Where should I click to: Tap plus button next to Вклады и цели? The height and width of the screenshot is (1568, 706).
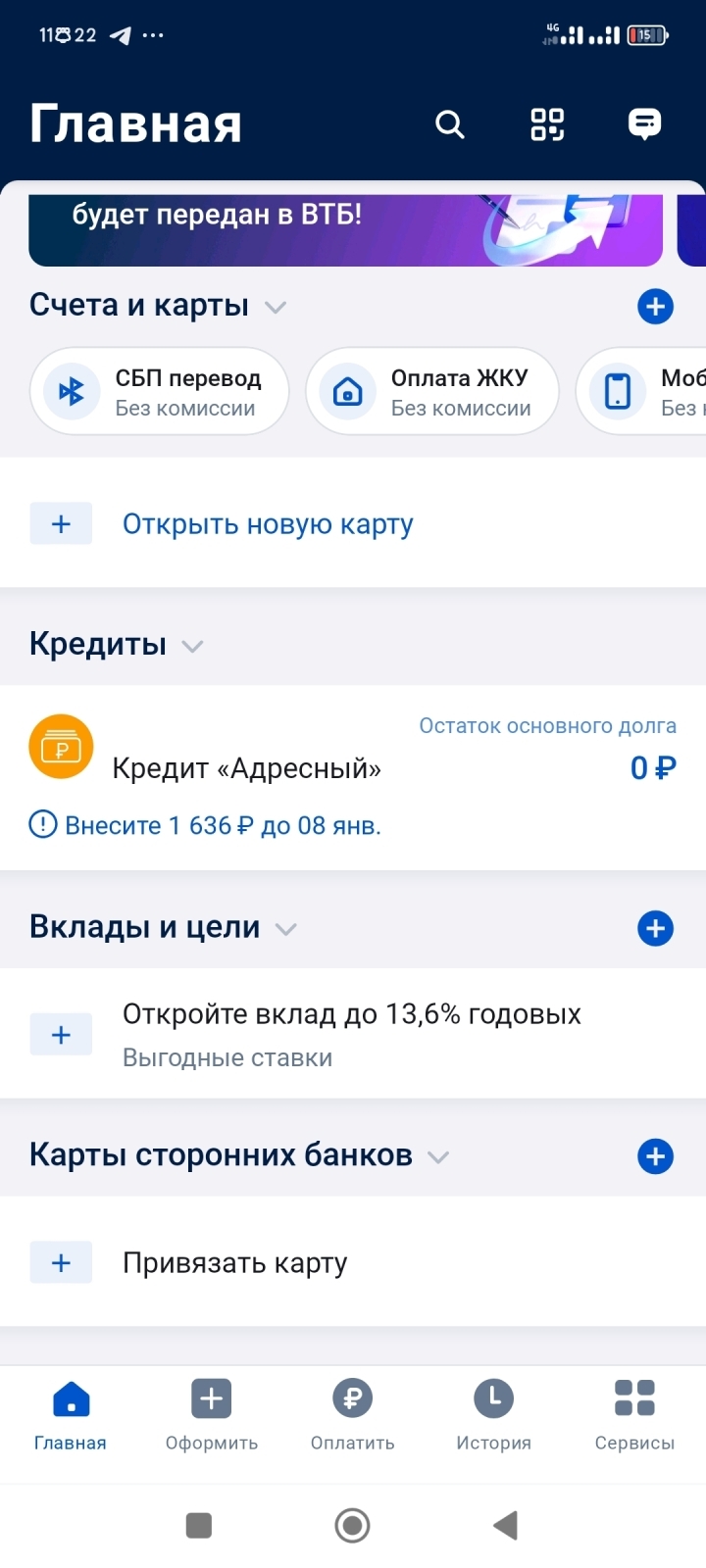pyautogui.click(x=655, y=928)
